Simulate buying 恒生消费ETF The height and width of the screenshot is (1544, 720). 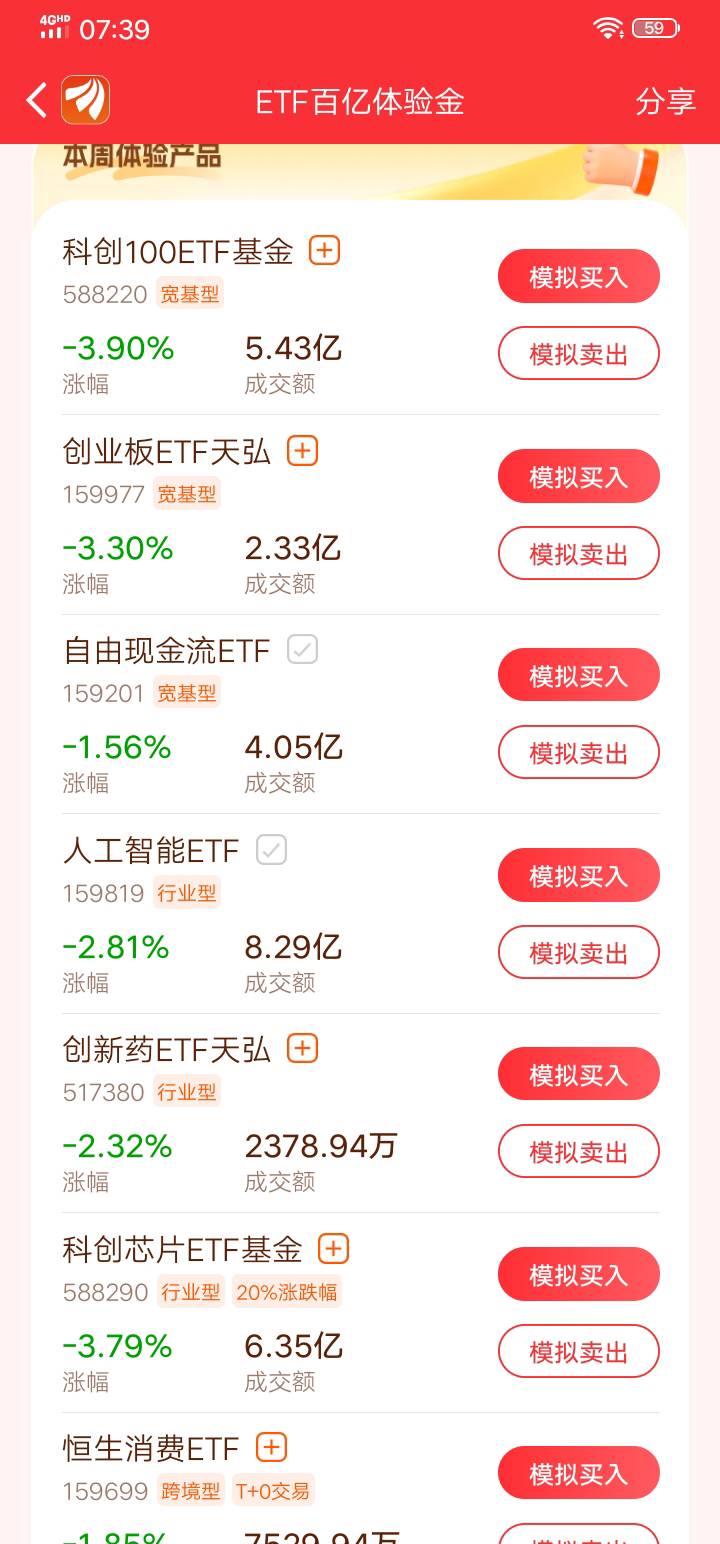(x=578, y=1473)
